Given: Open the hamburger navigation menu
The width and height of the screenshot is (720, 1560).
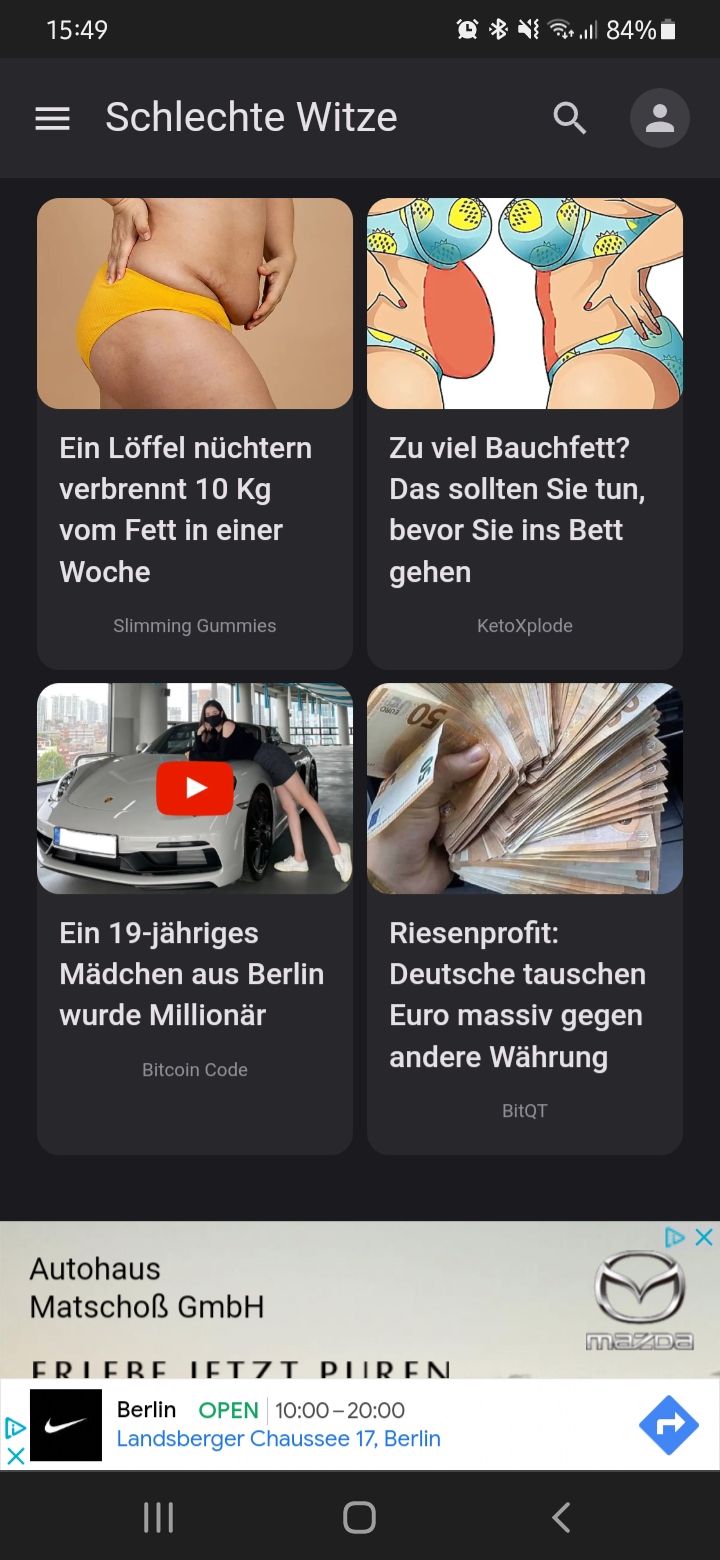Looking at the screenshot, I should click(x=52, y=118).
